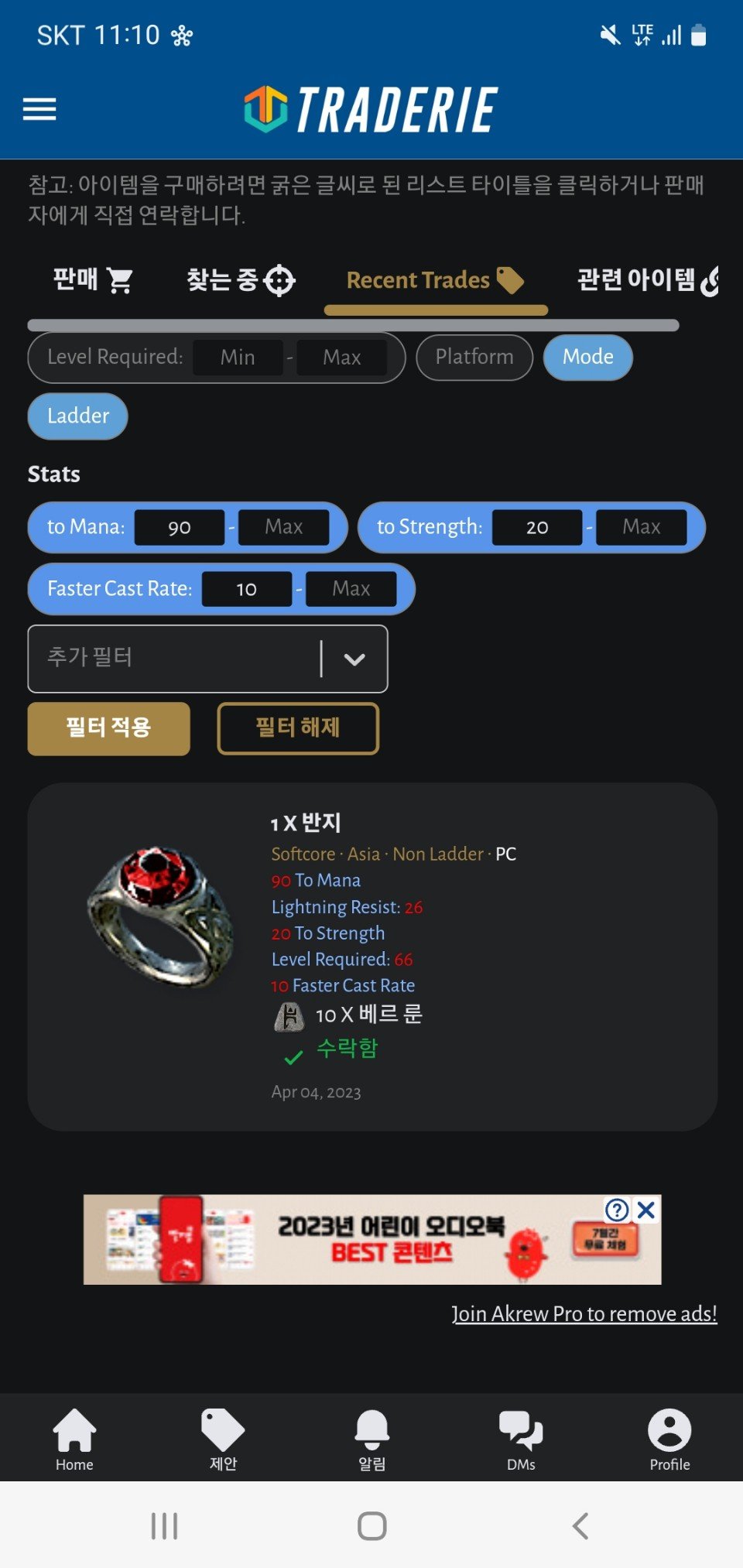Open the Mode filter chip
Screen dimensions: 743x1568
point(587,357)
